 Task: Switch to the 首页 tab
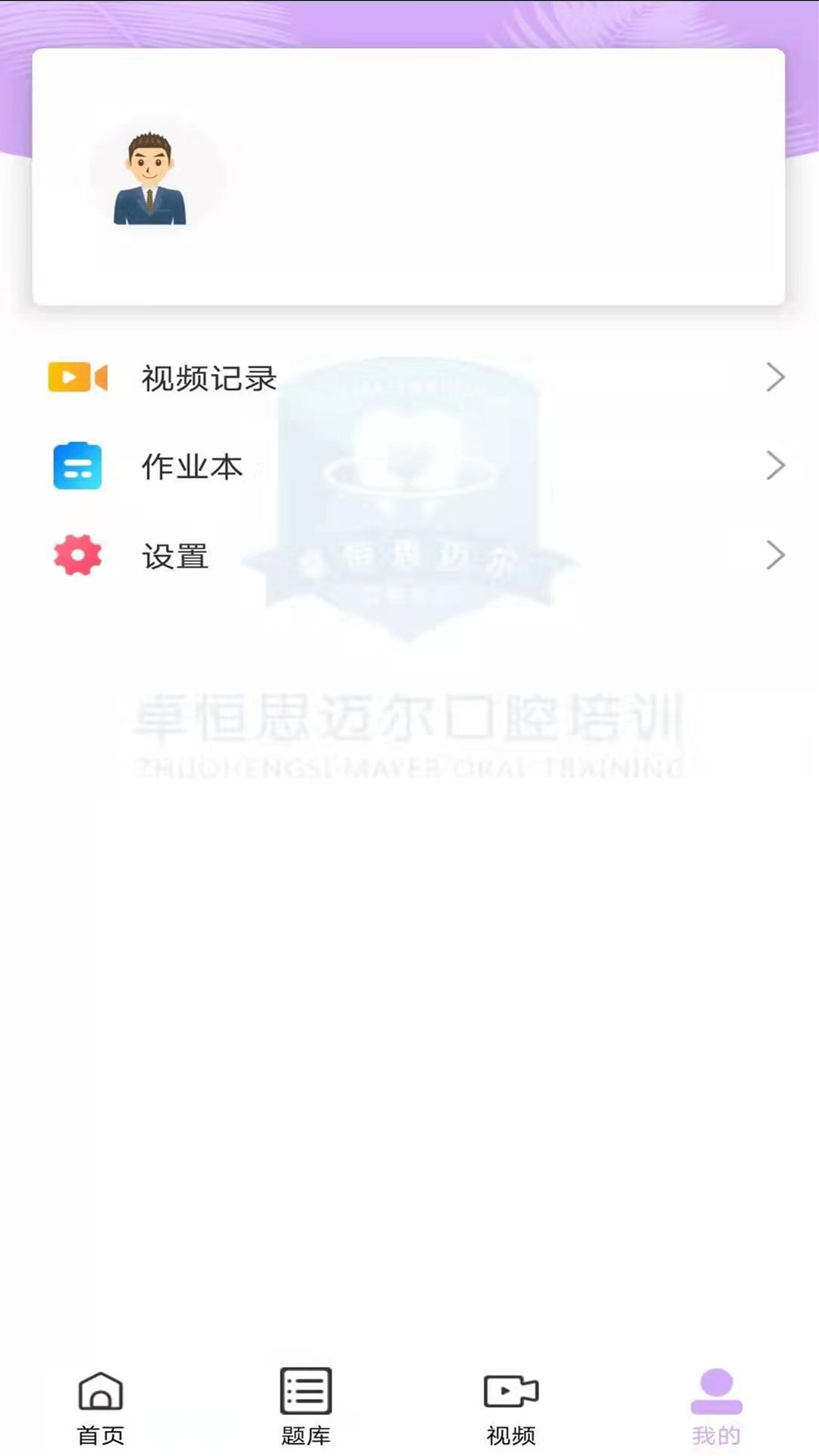(100, 1407)
